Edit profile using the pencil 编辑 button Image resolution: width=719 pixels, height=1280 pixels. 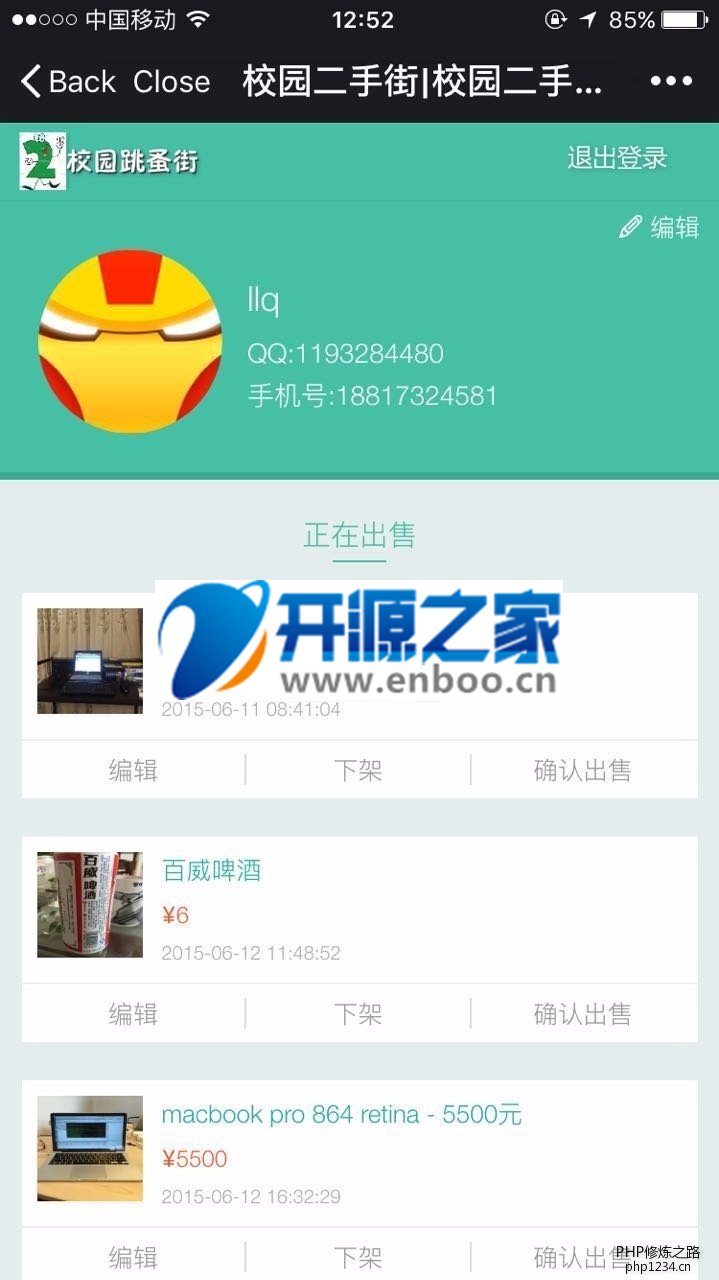point(659,227)
